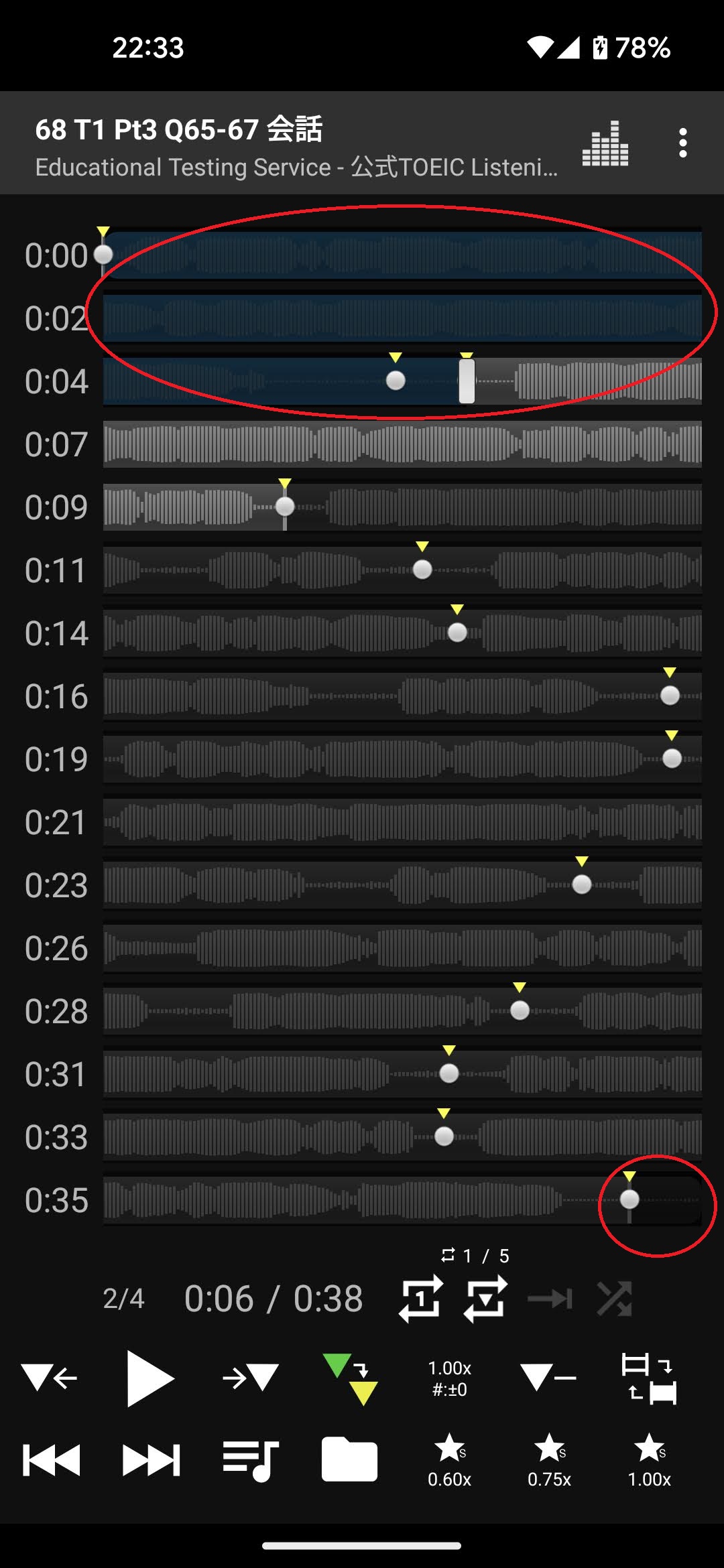Apply the 0.60x speed preset
Image resolution: width=724 pixels, height=1568 pixels.
449,1460
